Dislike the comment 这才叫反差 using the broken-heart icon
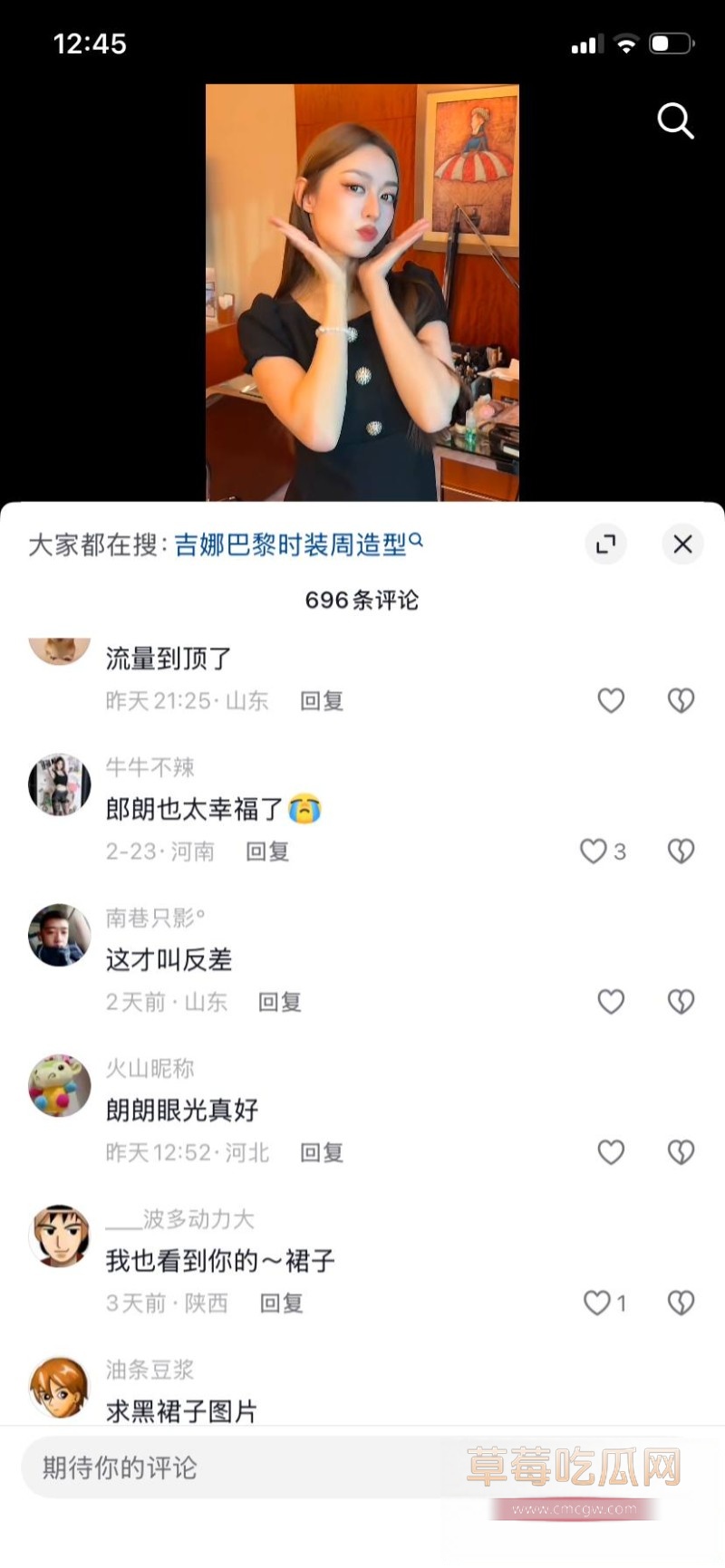 681,1002
